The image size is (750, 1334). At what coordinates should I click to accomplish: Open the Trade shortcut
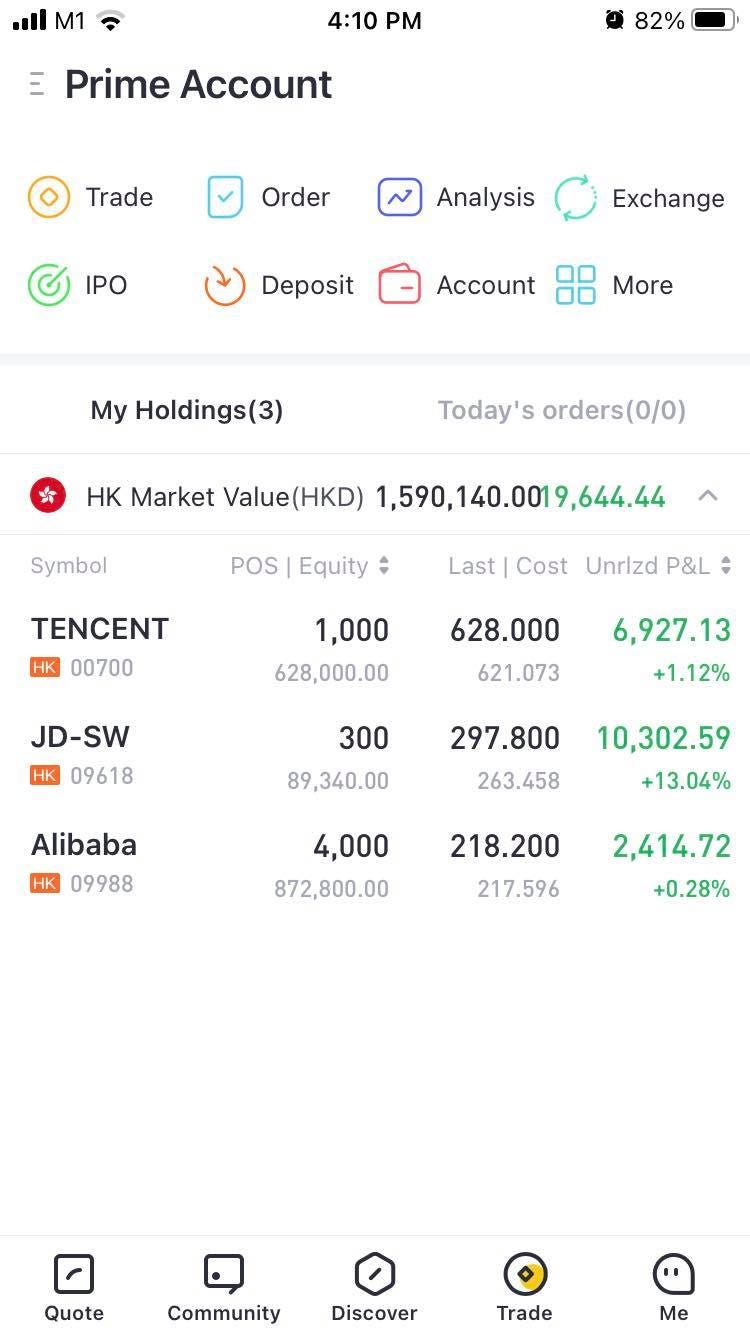[91, 197]
